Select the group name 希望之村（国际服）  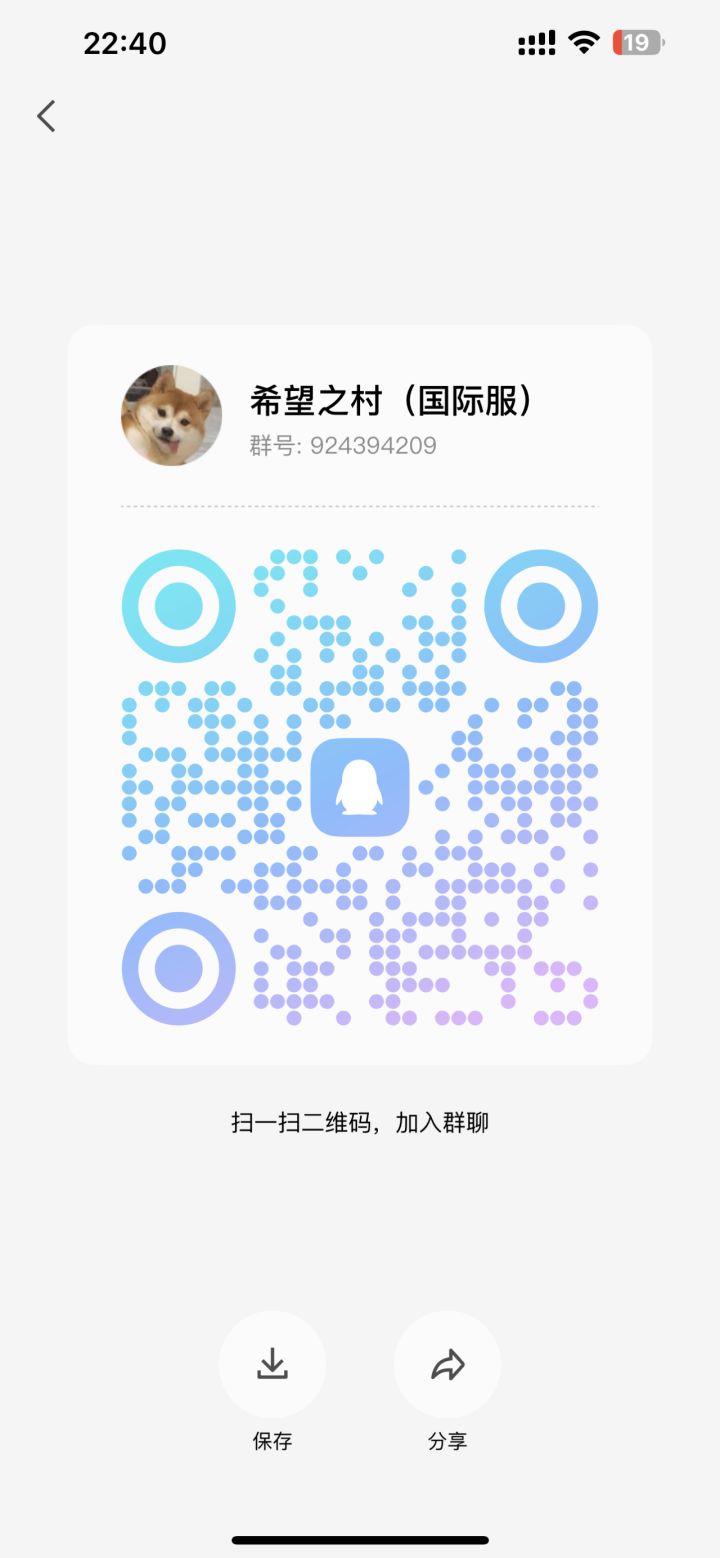(x=390, y=398)
